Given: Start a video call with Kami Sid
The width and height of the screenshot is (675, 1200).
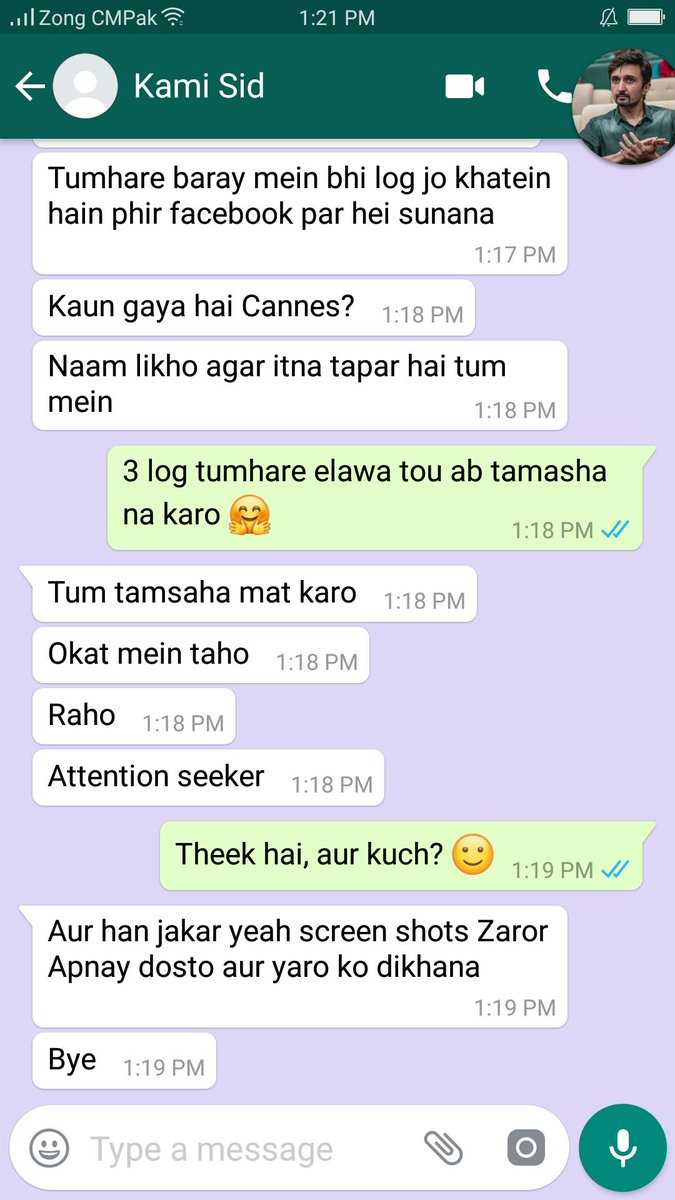Looking at the screenshot, I should coord(465,86).
